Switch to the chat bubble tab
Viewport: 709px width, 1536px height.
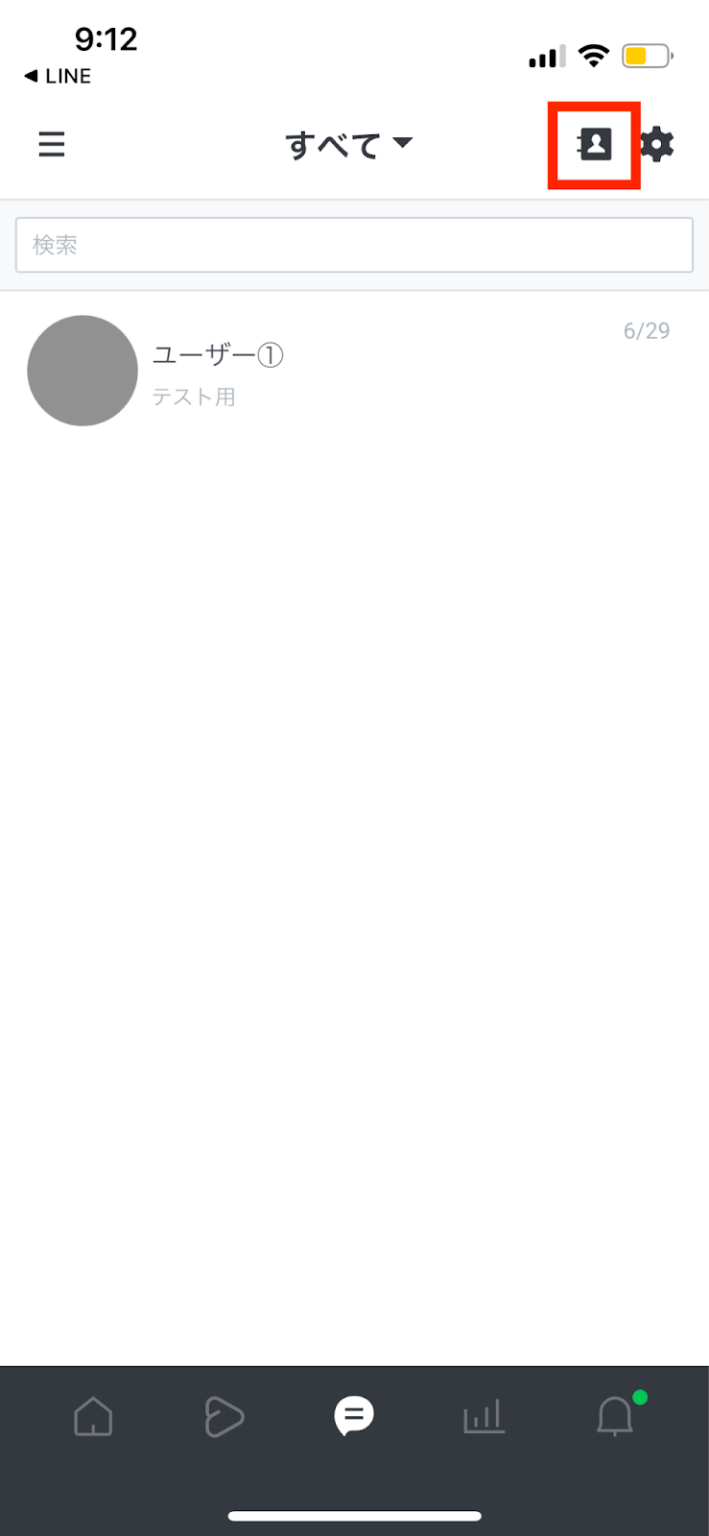(354, 1416)
